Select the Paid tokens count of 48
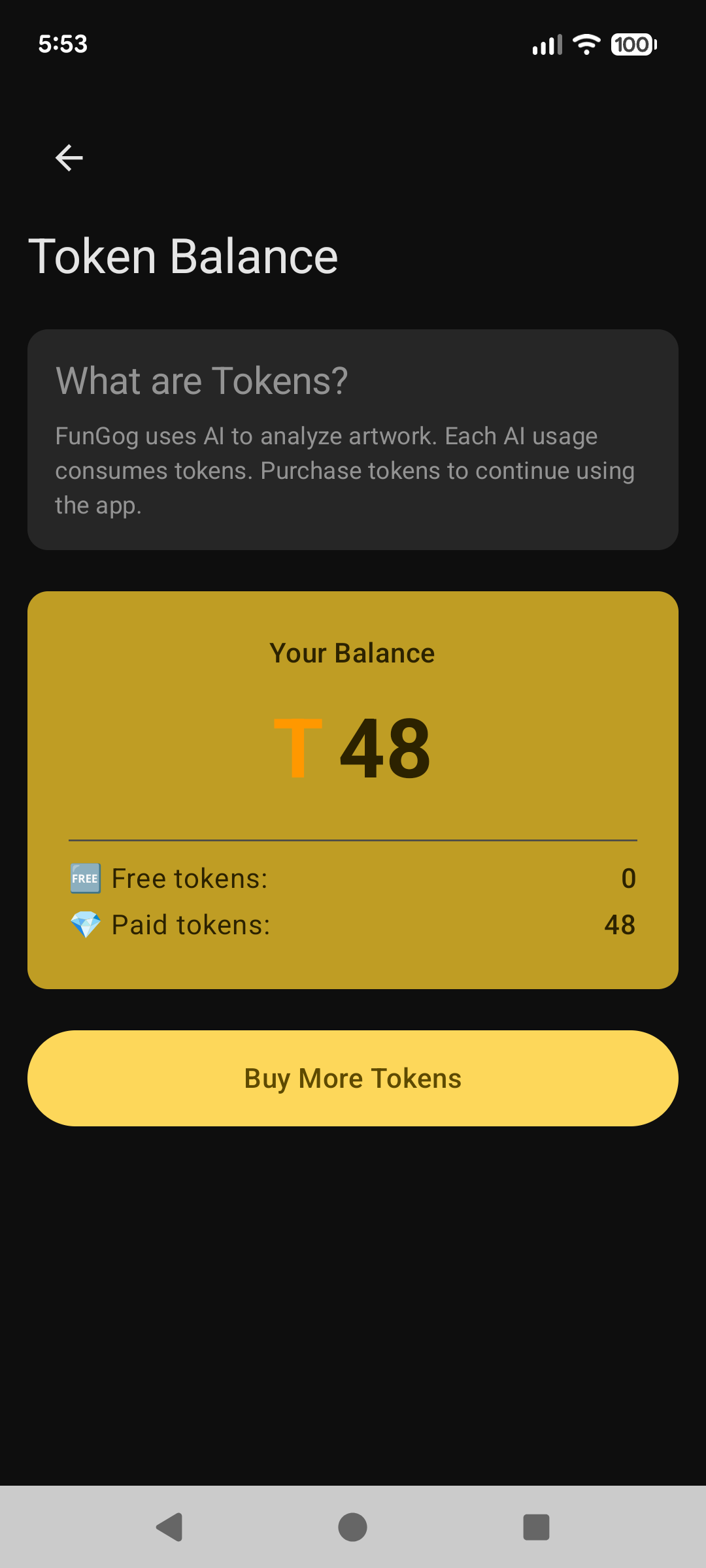 pos(620,924)
